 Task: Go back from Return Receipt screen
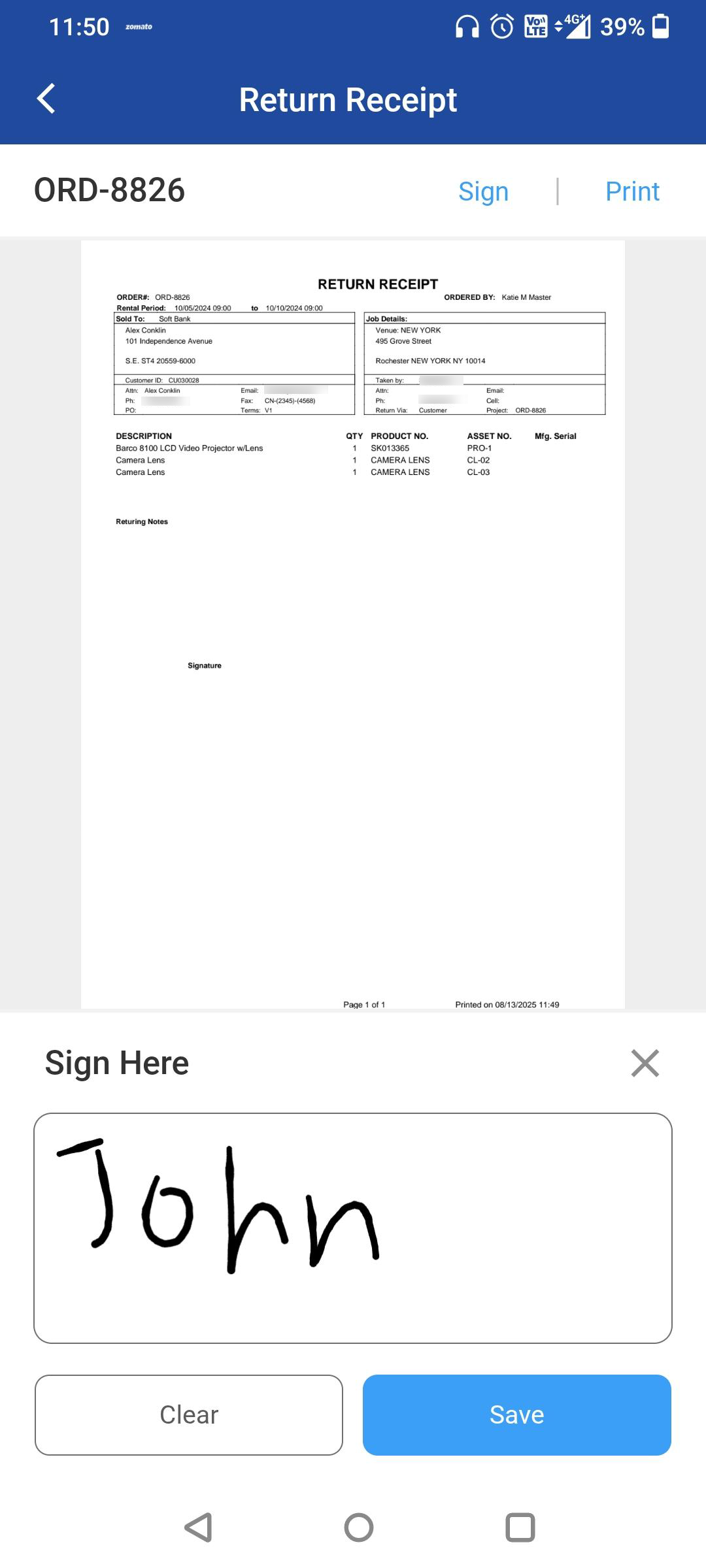point(46,99)
